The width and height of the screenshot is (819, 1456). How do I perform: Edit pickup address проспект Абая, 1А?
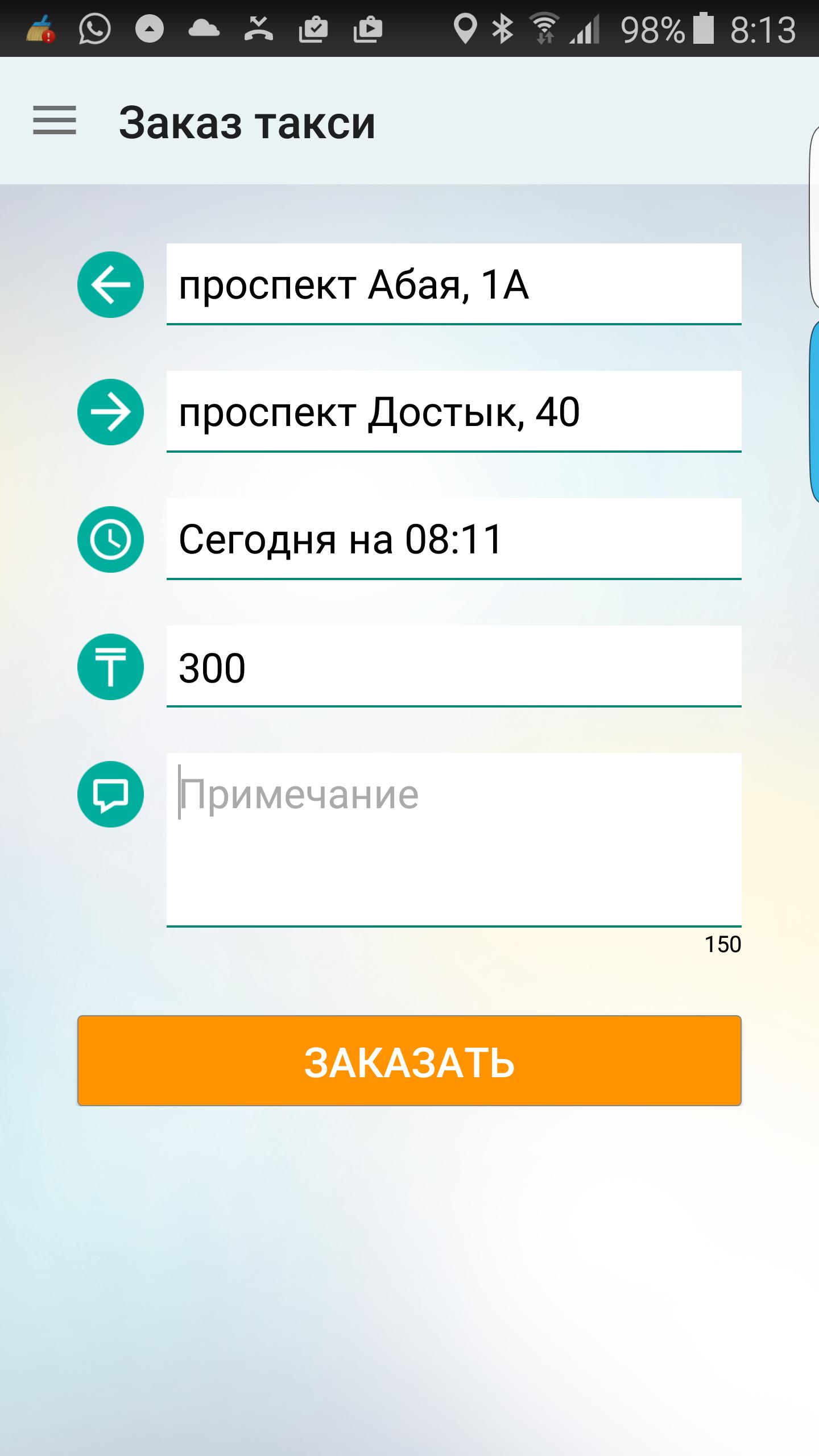[x=453, y=284]
